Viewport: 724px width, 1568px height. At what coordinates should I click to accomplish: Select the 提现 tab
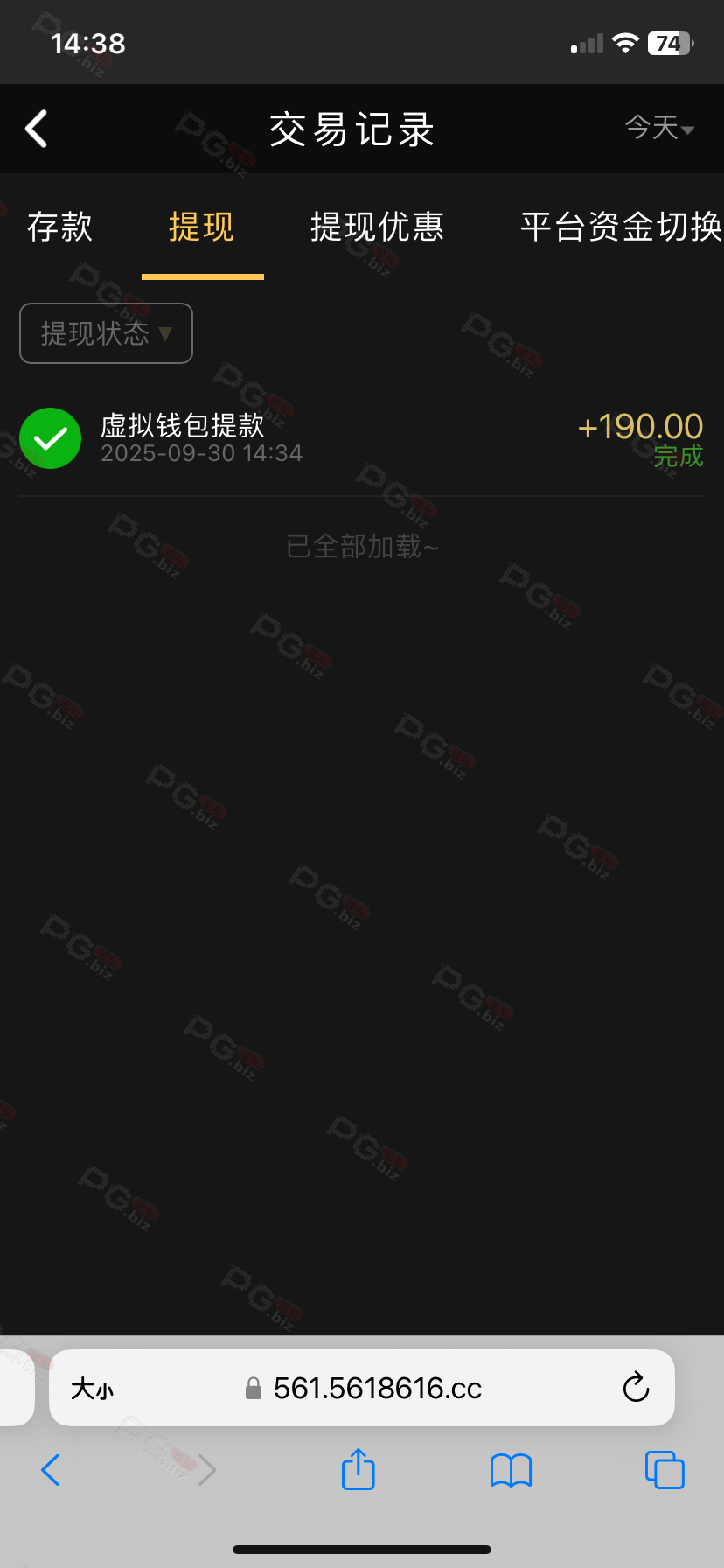click(x=202, y=227)
